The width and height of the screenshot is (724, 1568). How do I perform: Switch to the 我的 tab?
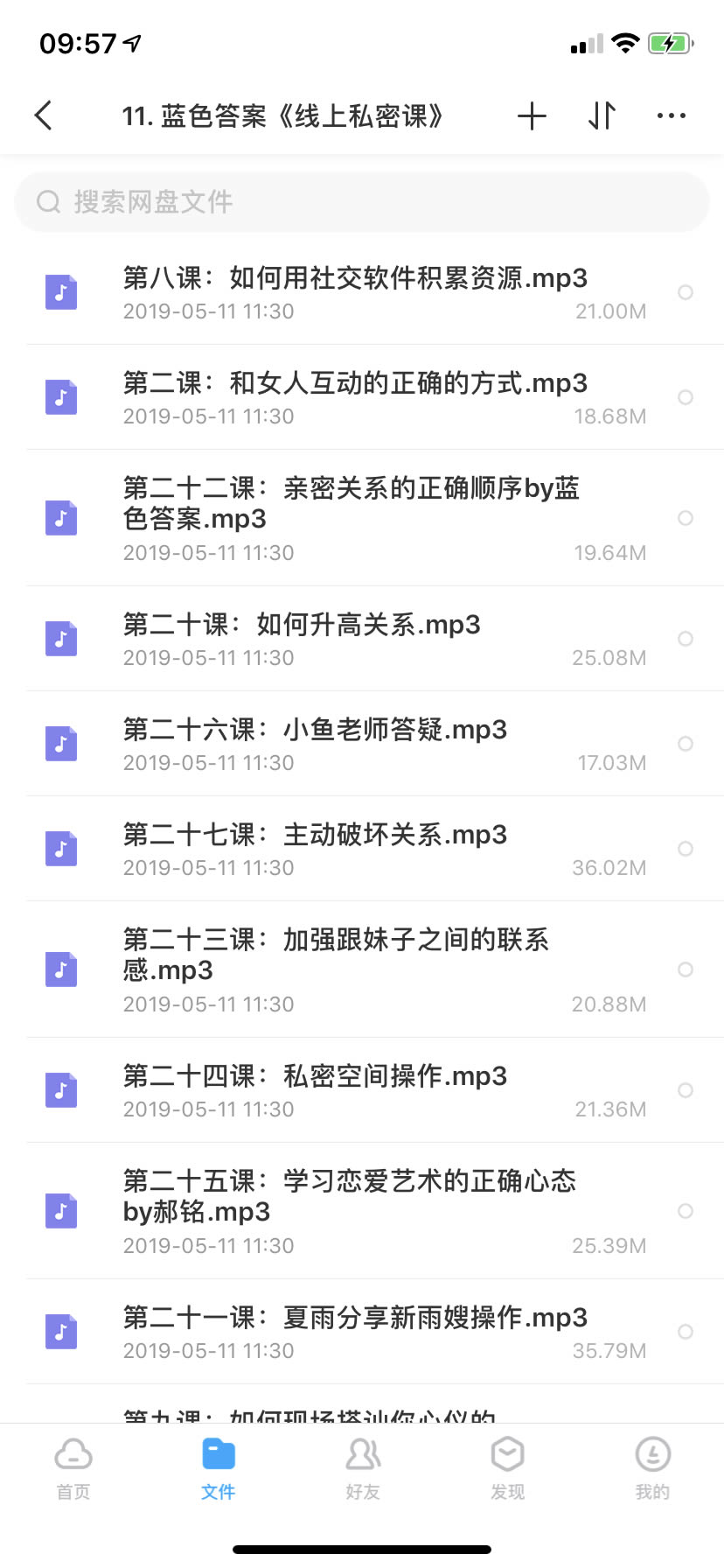[652, 1468]
